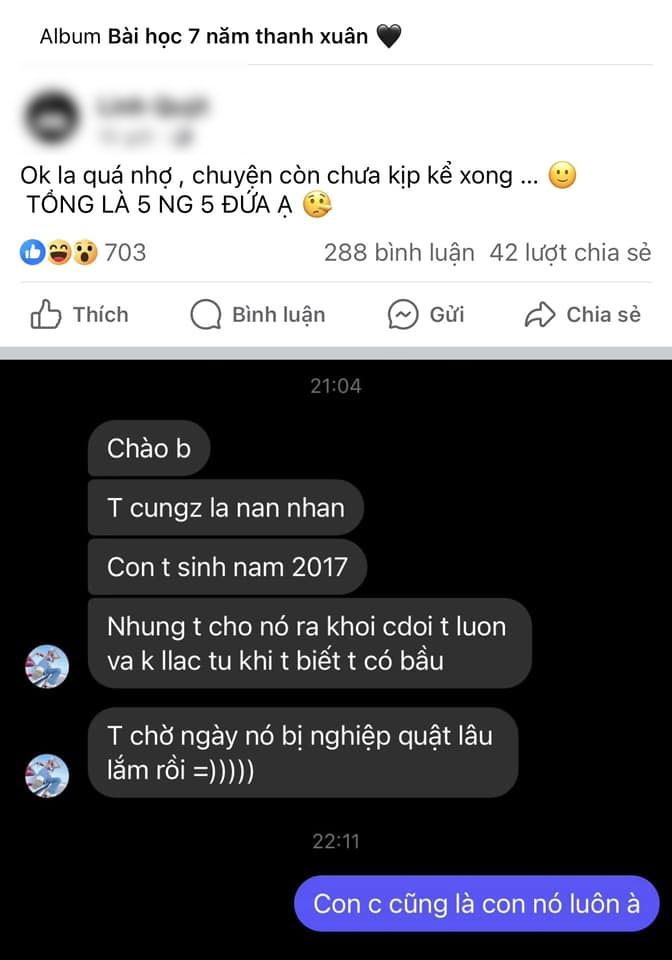This screenshot has height=960, width=672.
Task: Send the post via the Gửi button
Action: pyautogui.click(x=427, y=315)
